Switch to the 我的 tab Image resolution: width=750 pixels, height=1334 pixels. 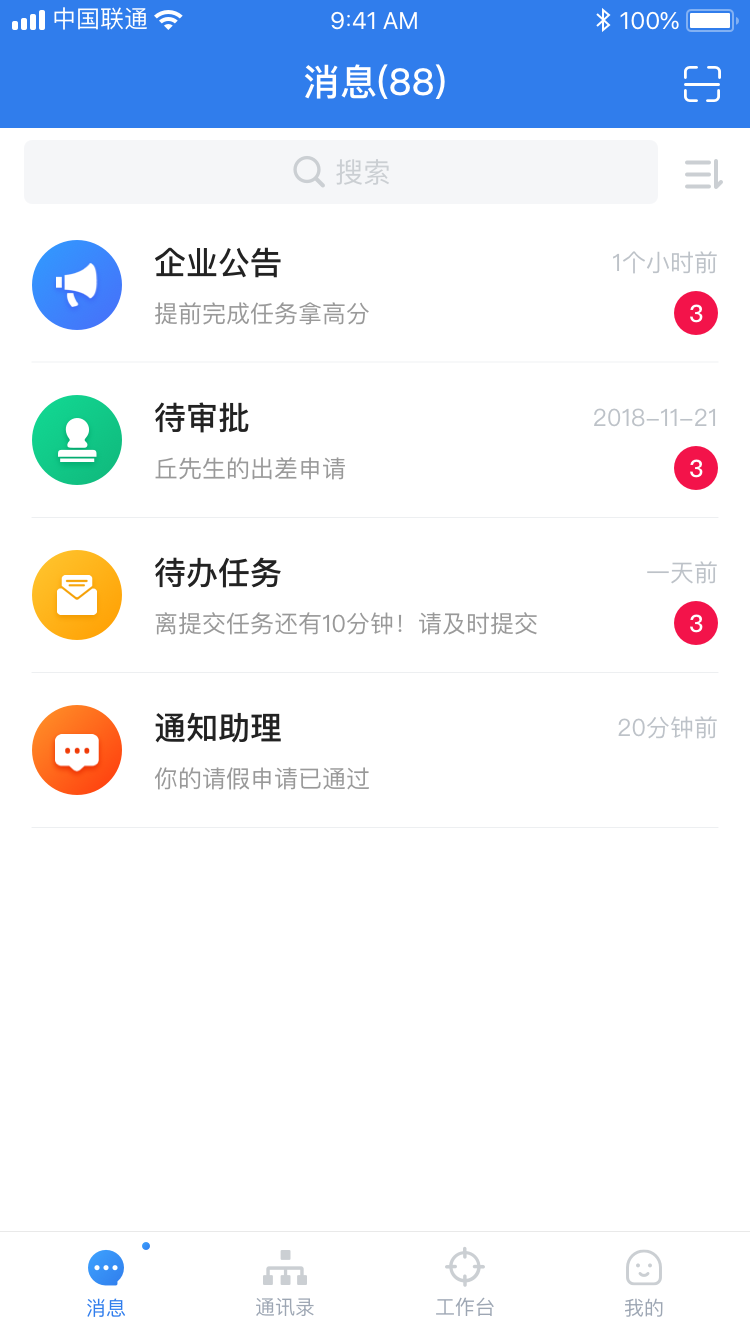644,1283
